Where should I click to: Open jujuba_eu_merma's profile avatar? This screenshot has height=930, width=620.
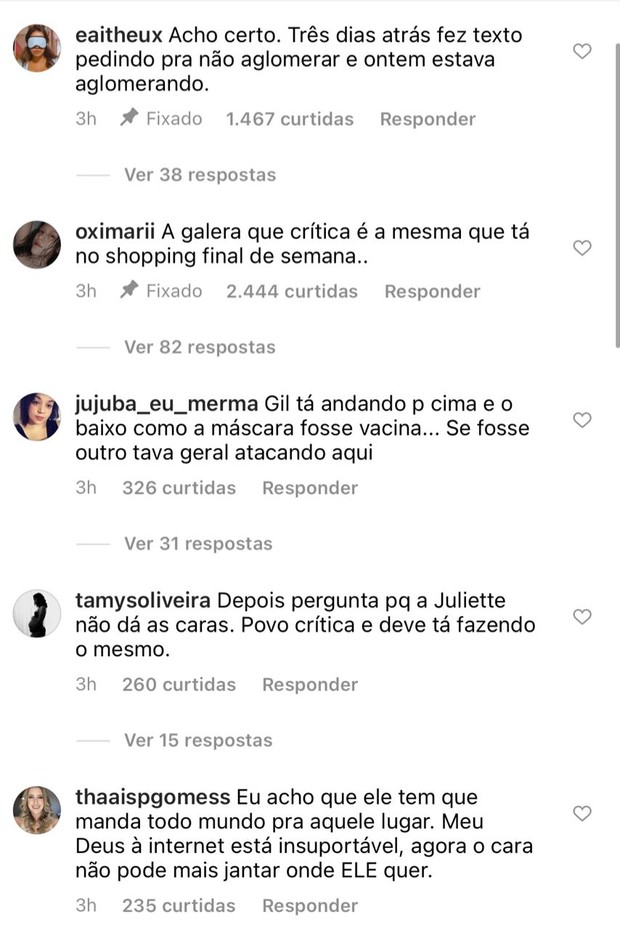coord(37,416)
